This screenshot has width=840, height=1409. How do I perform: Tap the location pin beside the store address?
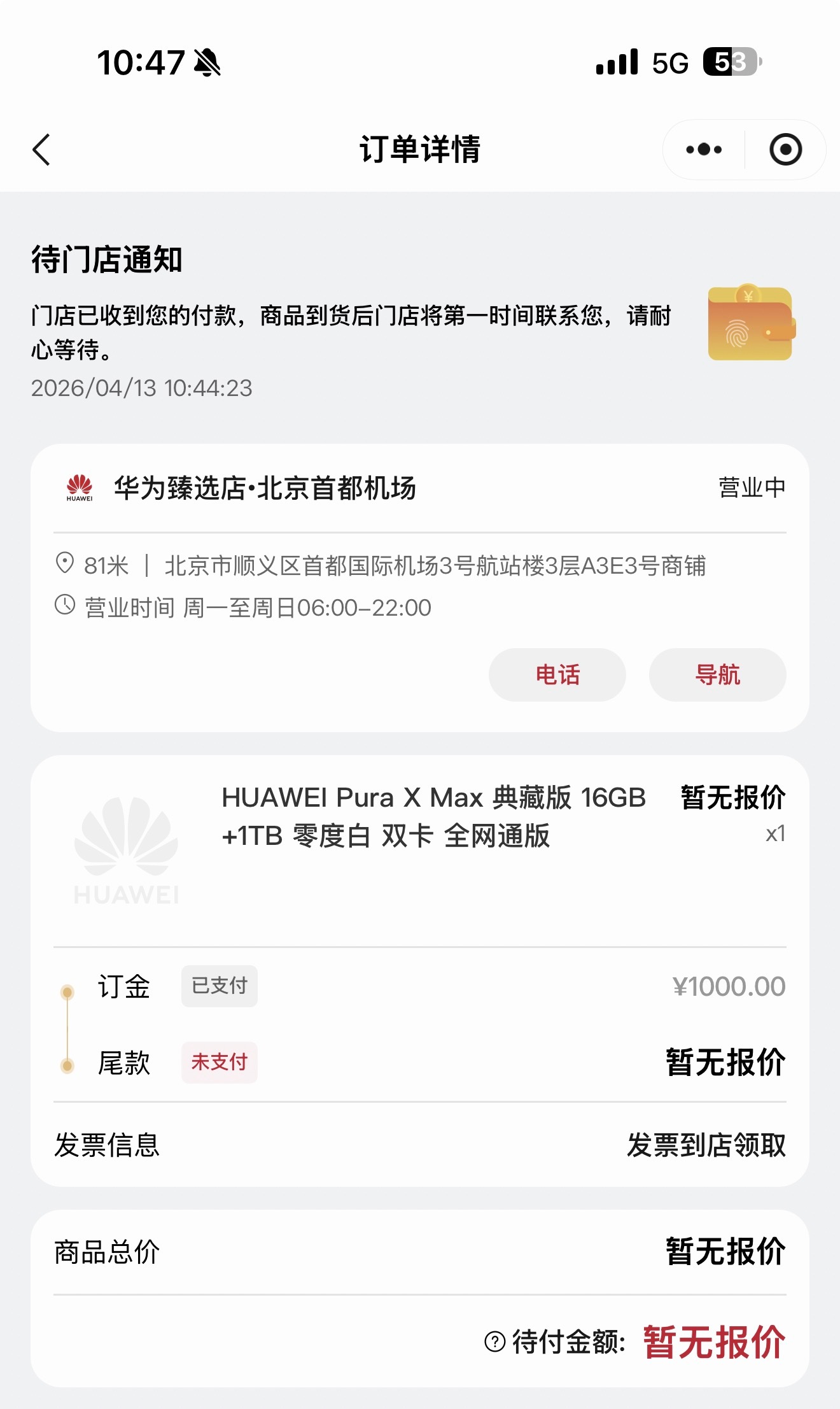pos(64,563)
